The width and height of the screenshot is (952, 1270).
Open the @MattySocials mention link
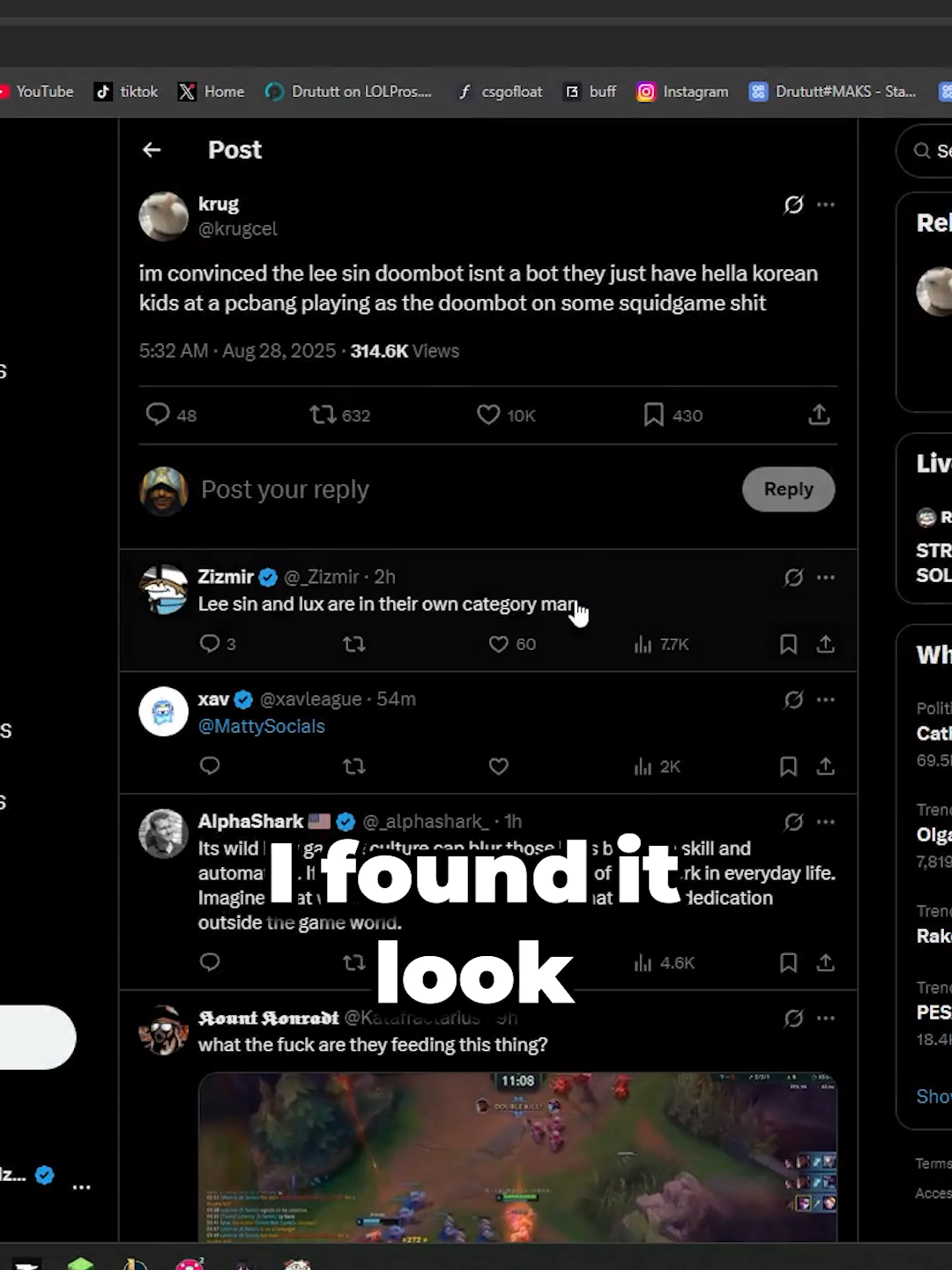click(x=262, y=726)
